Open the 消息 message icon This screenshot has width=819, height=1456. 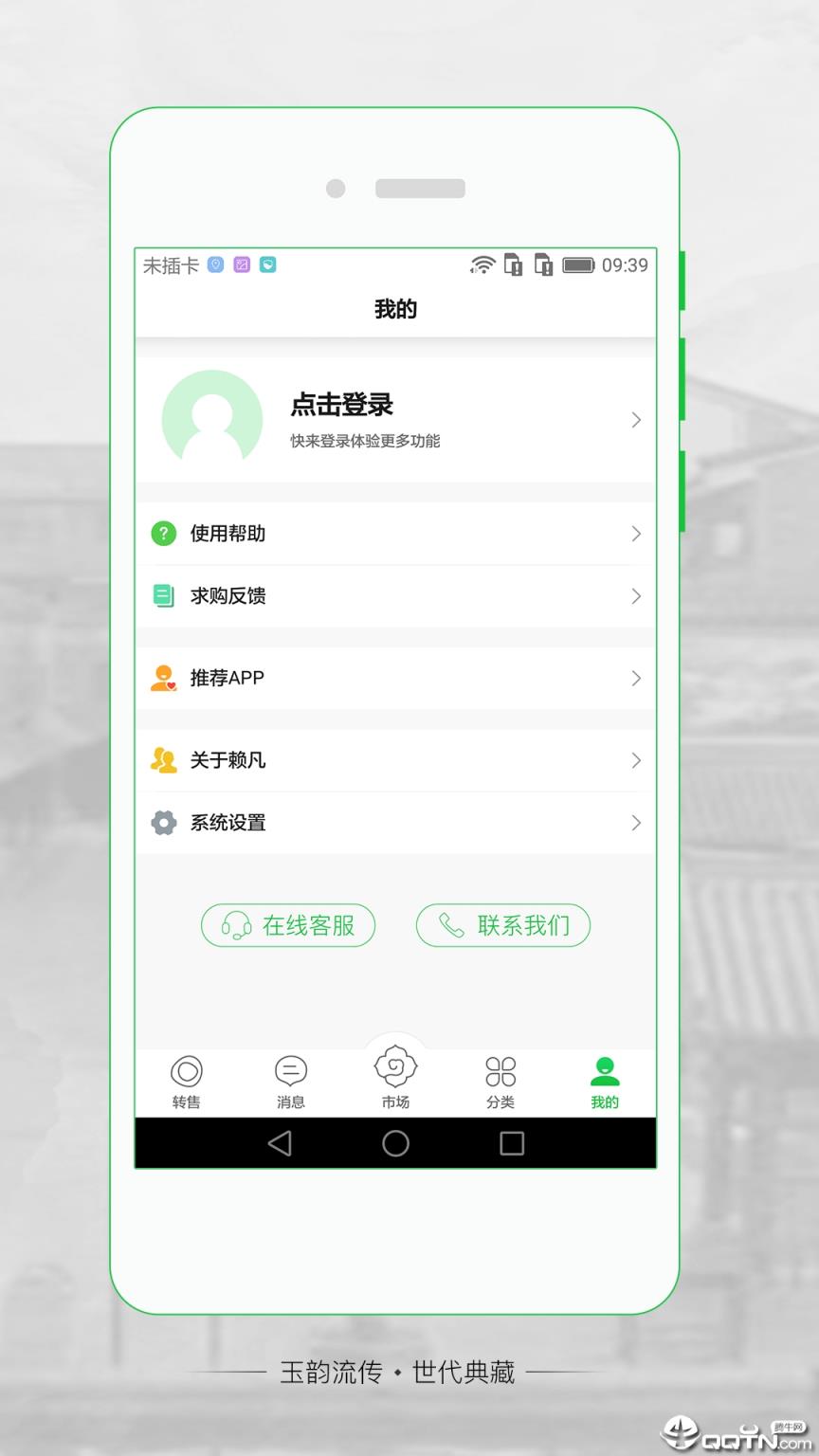290,1068
